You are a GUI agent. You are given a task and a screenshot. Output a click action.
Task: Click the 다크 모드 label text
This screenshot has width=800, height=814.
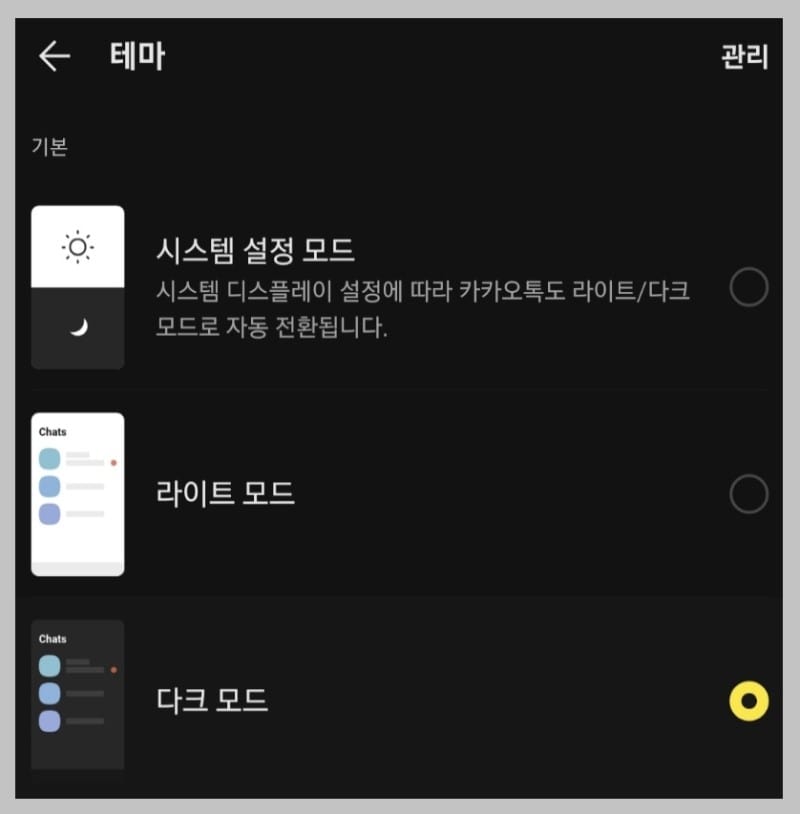tap(213, 700)
